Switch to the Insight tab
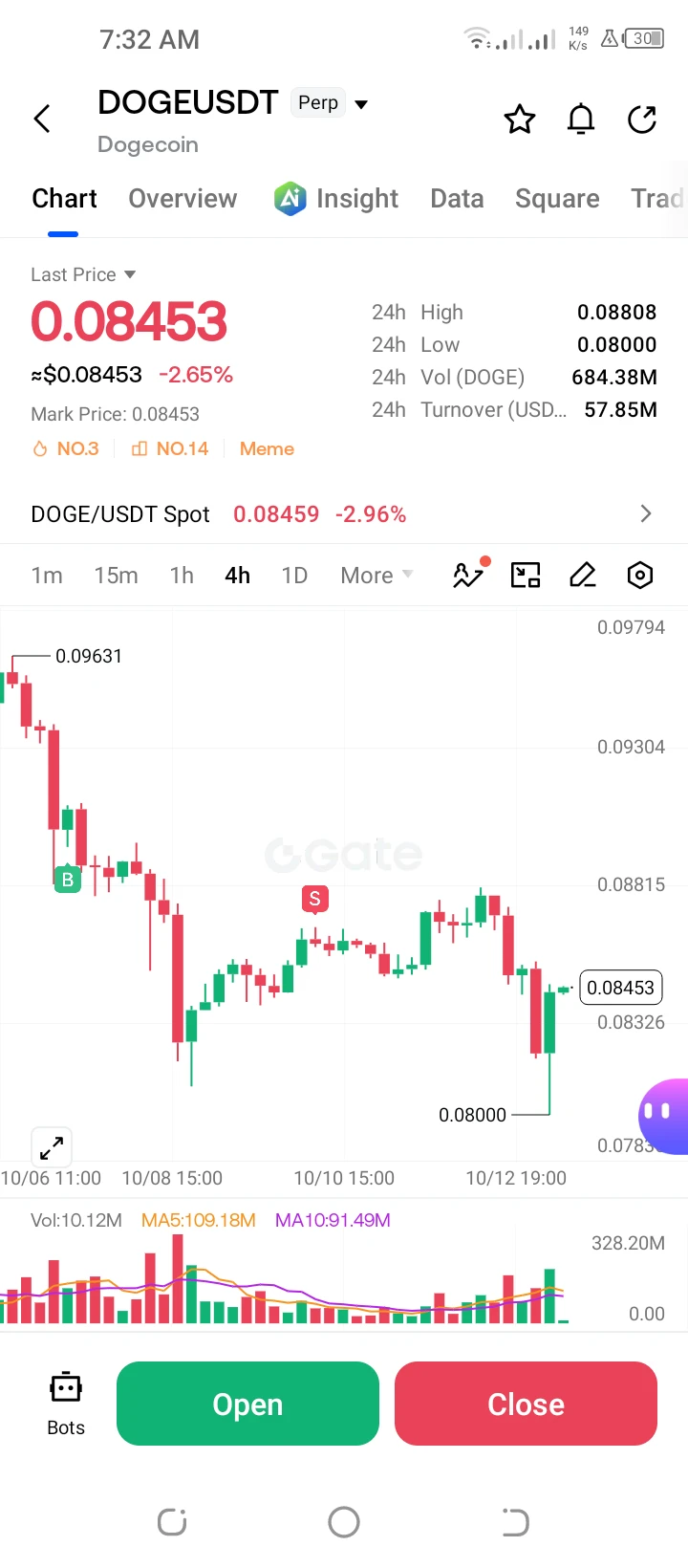Image resolution: width=688 pixels, height=1568 pixels. click(x=336, y=199)
